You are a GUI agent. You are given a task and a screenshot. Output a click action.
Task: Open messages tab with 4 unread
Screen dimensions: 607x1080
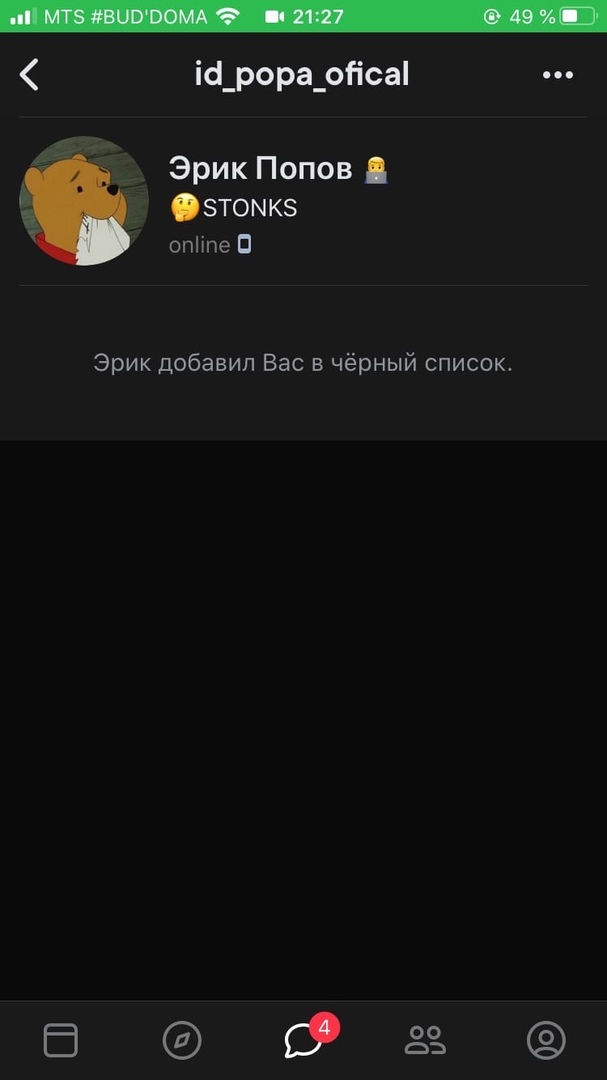tap(303, 1041)
